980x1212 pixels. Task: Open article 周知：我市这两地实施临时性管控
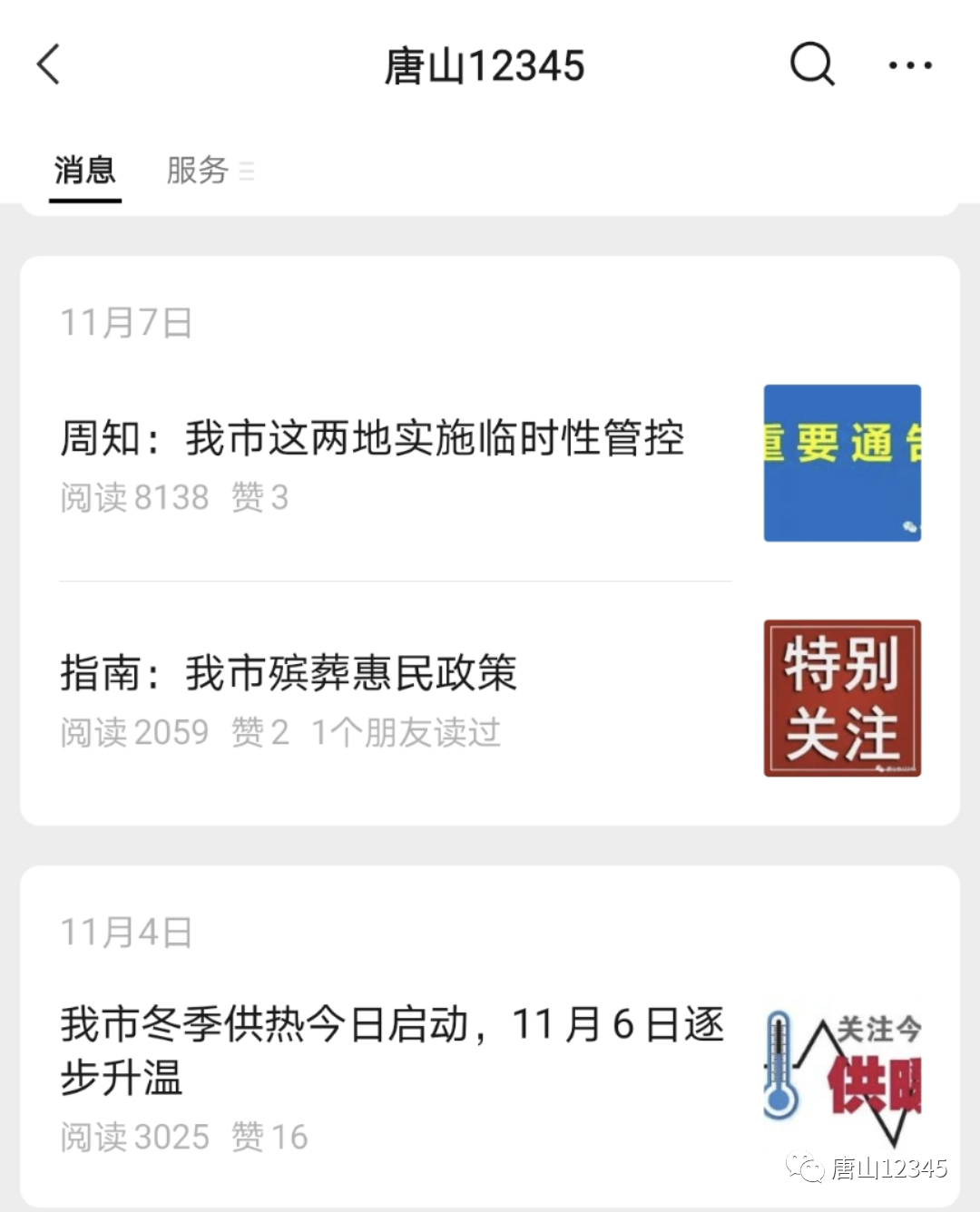pos(372,439)
